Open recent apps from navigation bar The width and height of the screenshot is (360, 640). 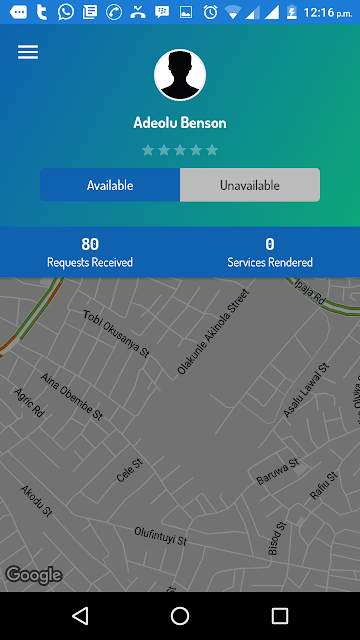(280, 616)
